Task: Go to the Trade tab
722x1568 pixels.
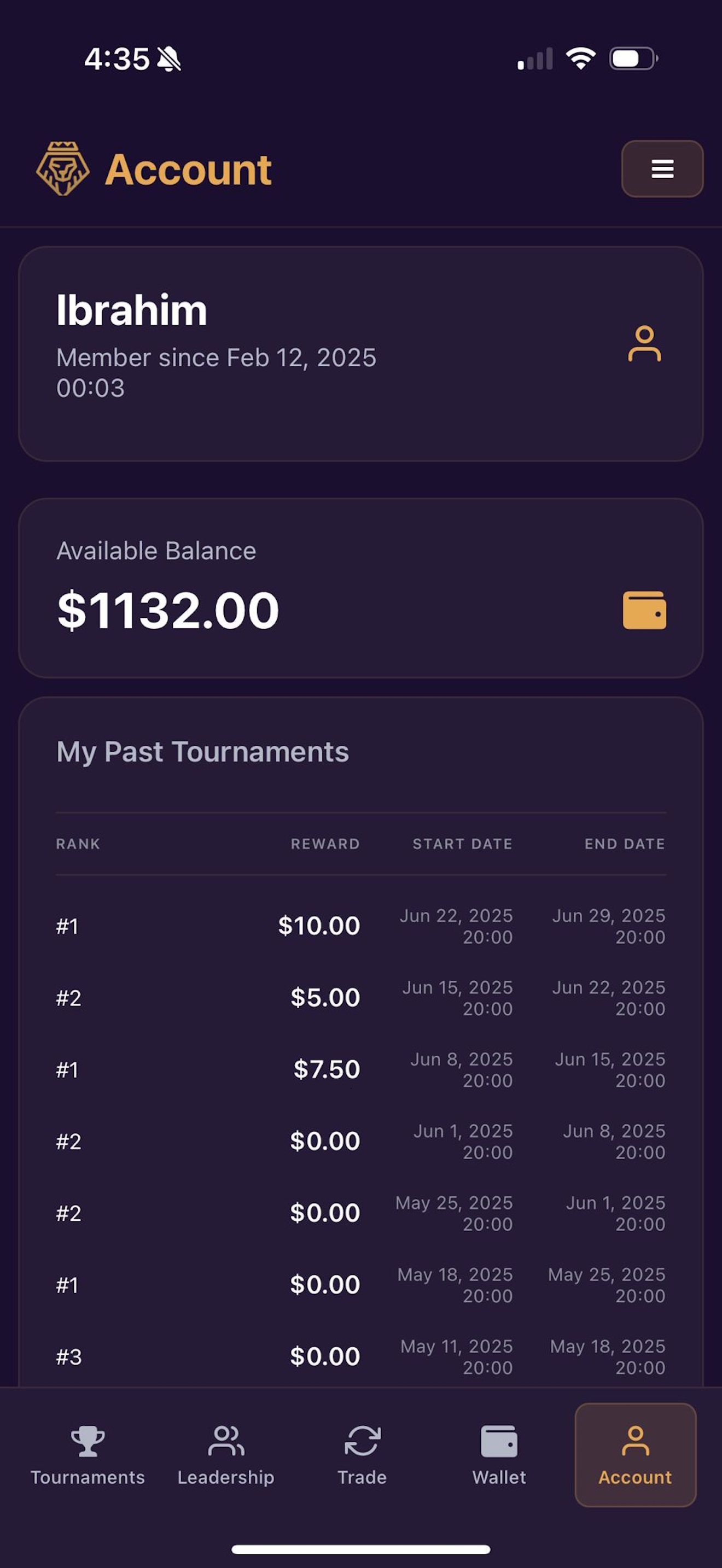Action: click(362, 1455)
